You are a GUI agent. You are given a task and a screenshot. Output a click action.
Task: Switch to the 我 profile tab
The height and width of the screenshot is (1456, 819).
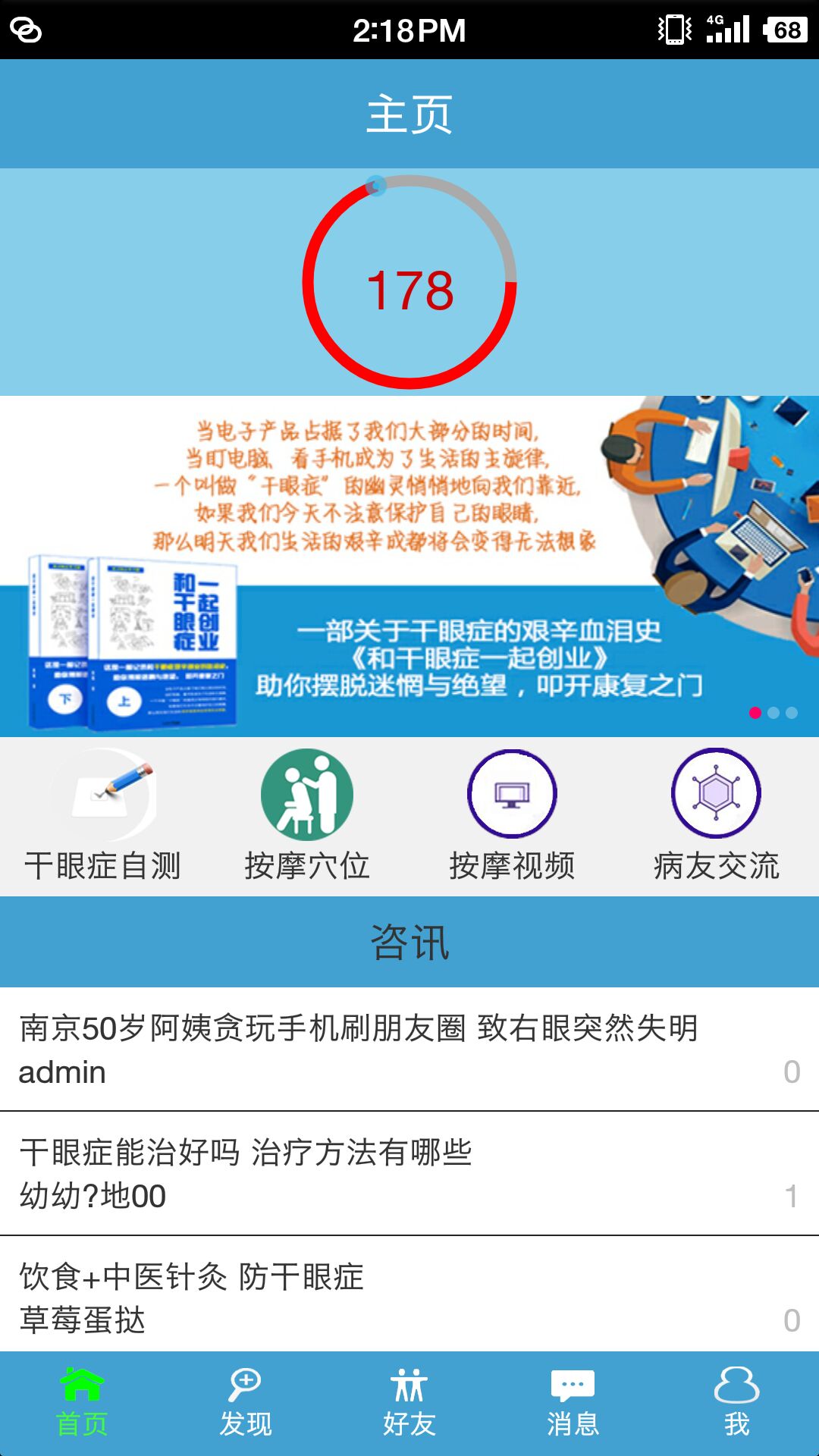tap(736, 1403)
